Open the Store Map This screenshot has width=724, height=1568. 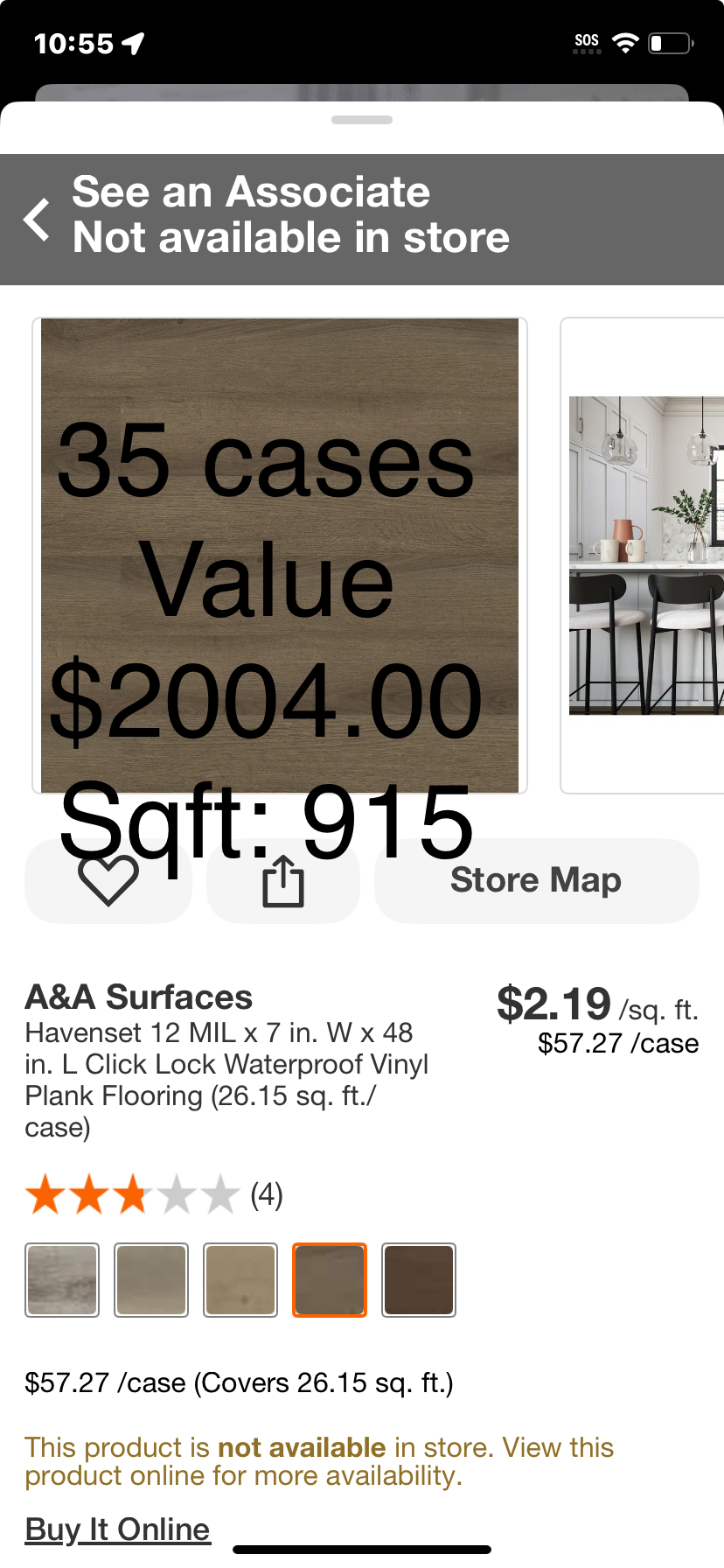(536, 881)
